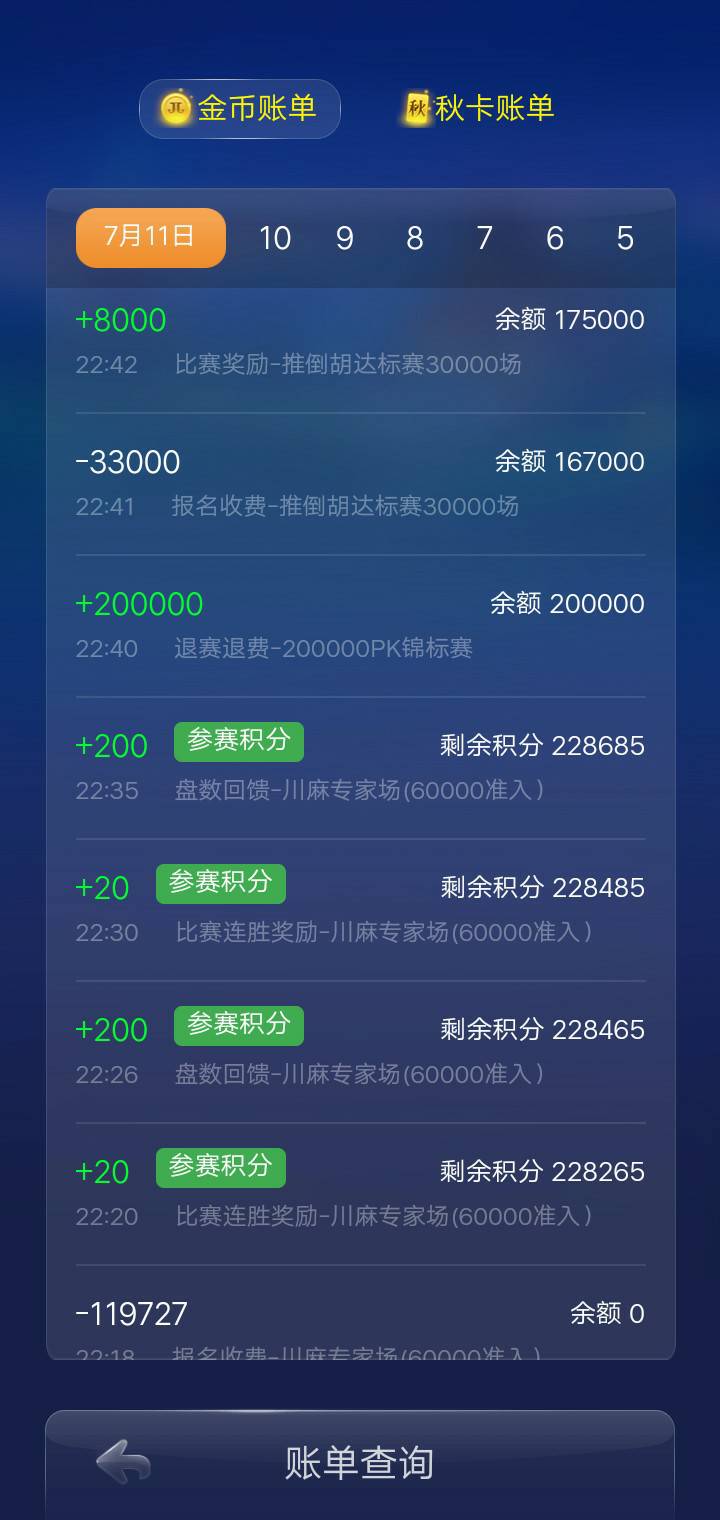
Task: Switch to the 秋卡账单 tab
Action: point(490,108)
